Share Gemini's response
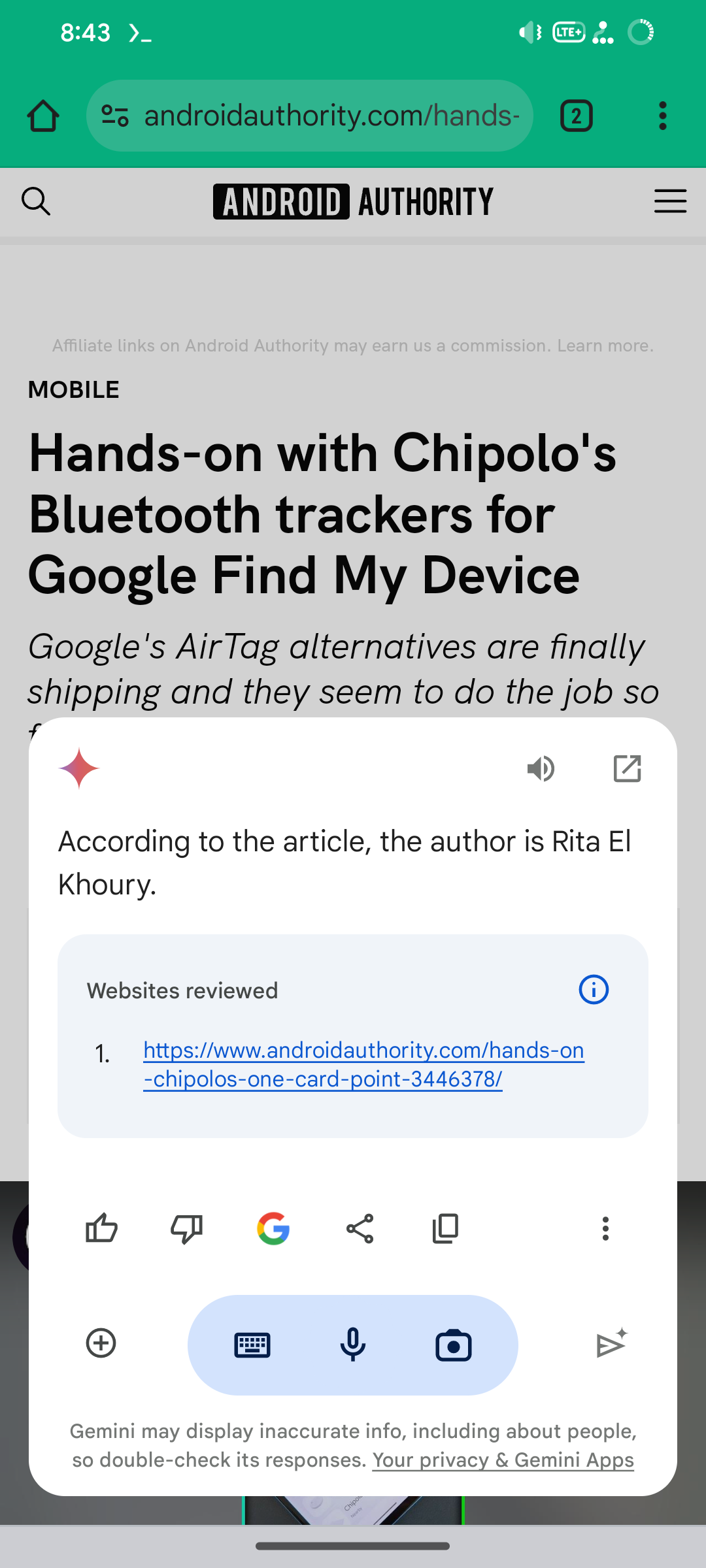 360,1229
